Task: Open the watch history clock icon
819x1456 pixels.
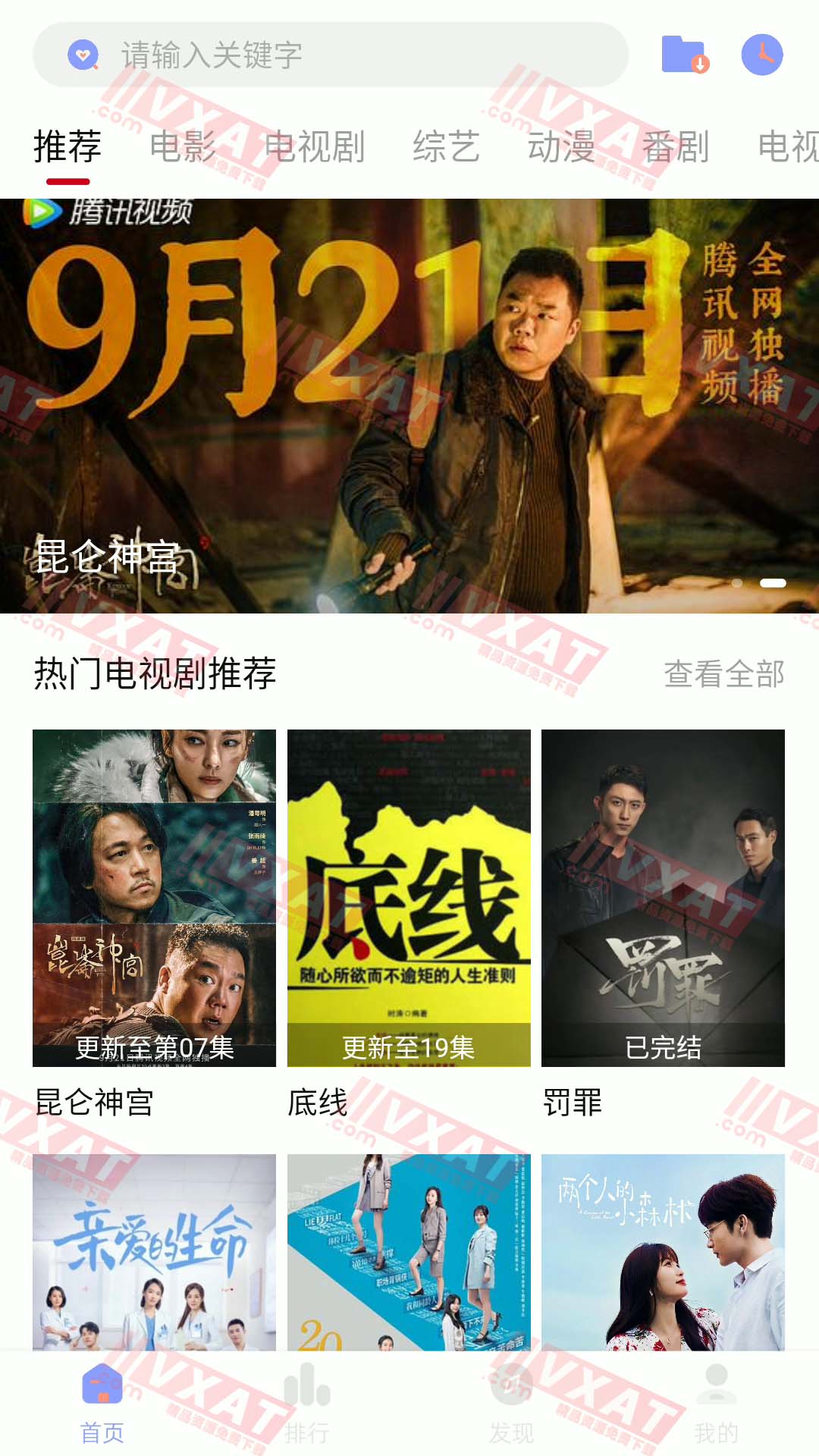Action: tap(761, 55)
